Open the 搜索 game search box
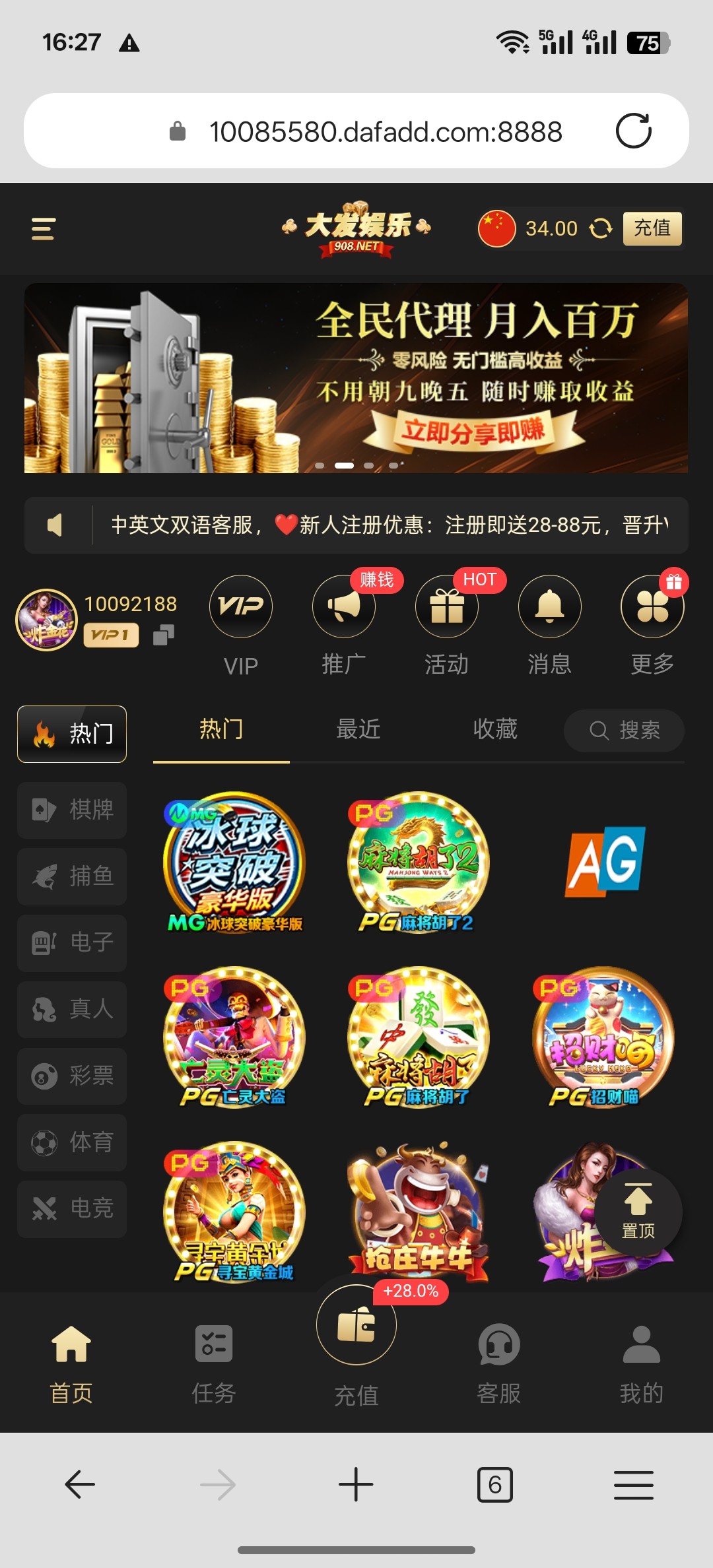 [x=624, y=731]
